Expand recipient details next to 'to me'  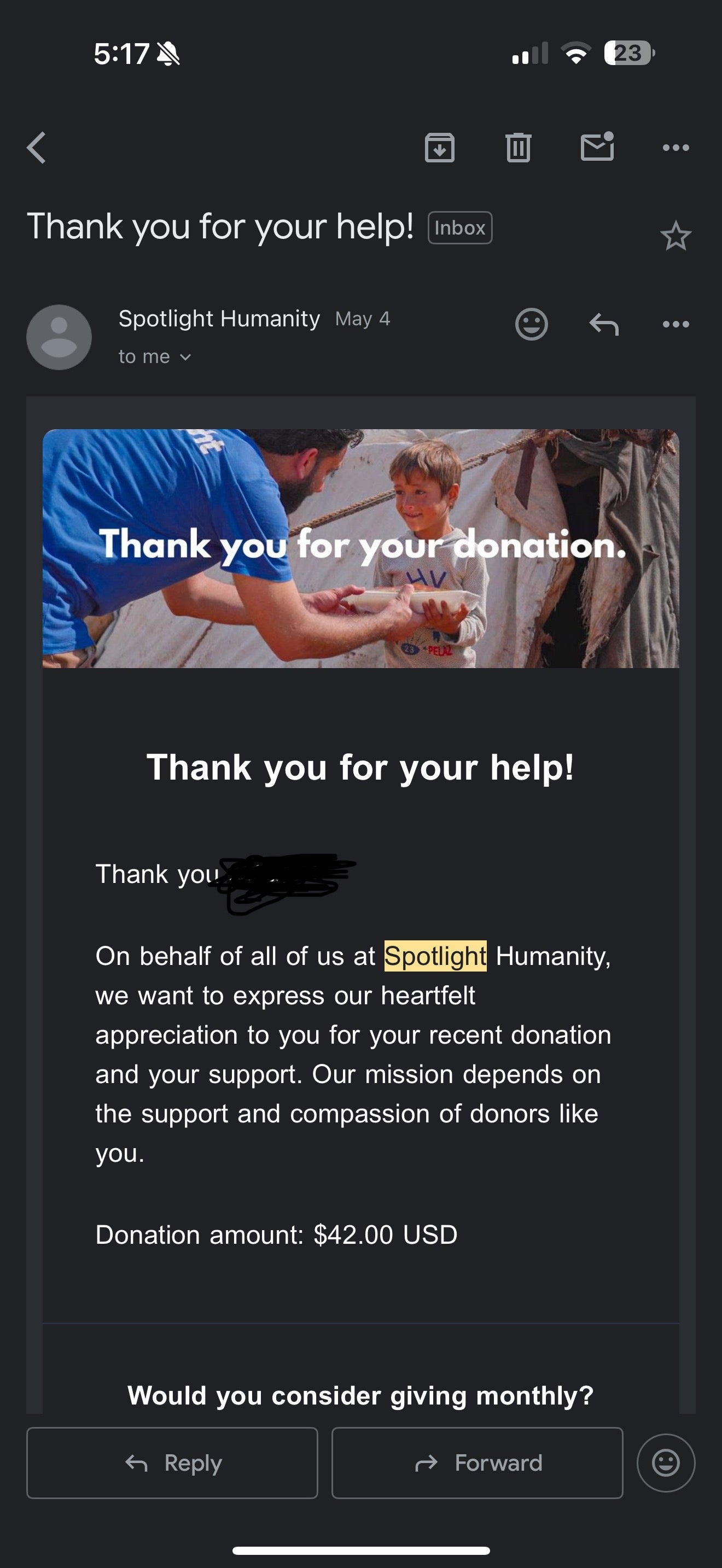click(185, 358)
